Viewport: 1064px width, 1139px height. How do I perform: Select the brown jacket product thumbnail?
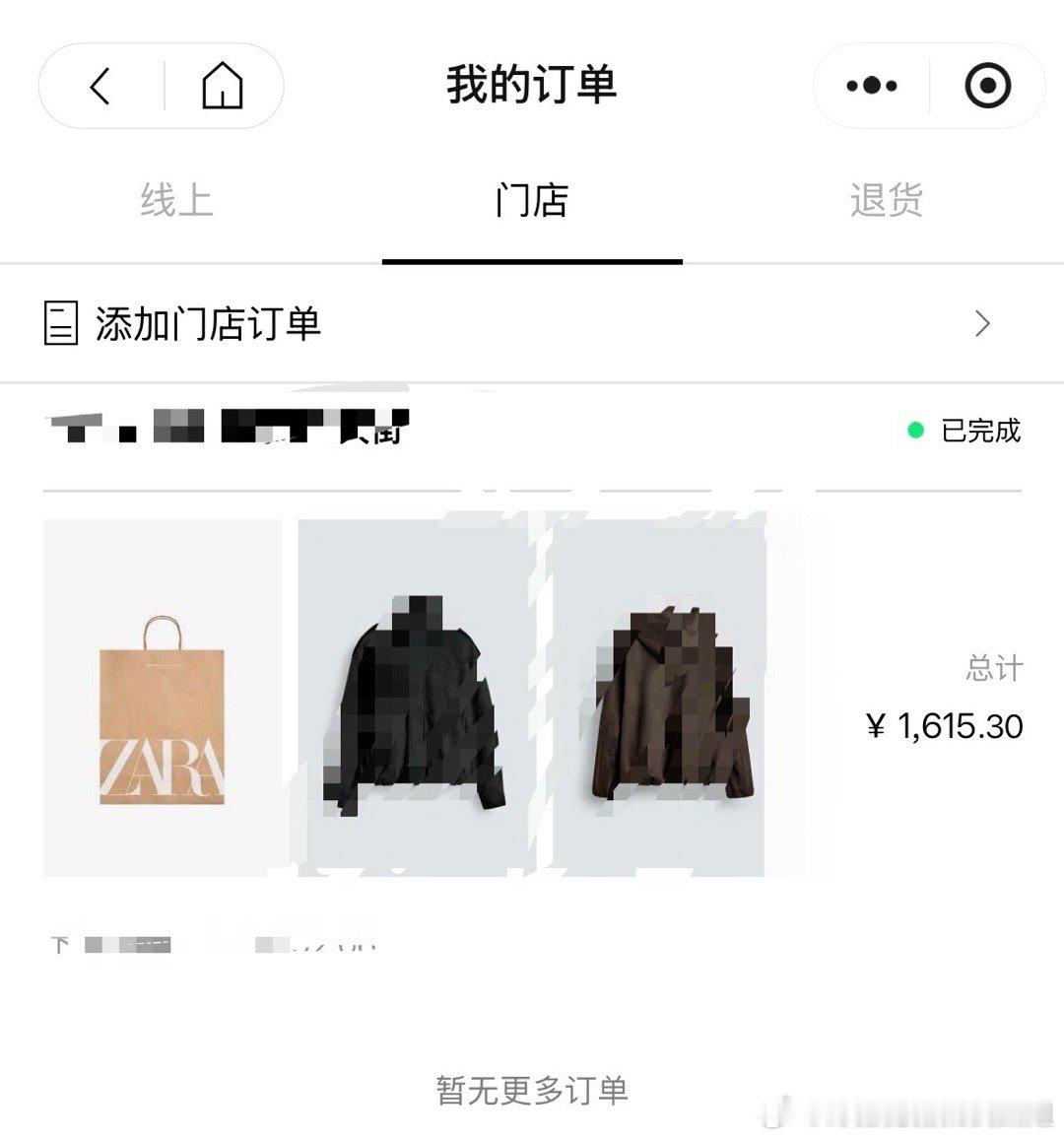pyautogui.click(x=662, y=702)
